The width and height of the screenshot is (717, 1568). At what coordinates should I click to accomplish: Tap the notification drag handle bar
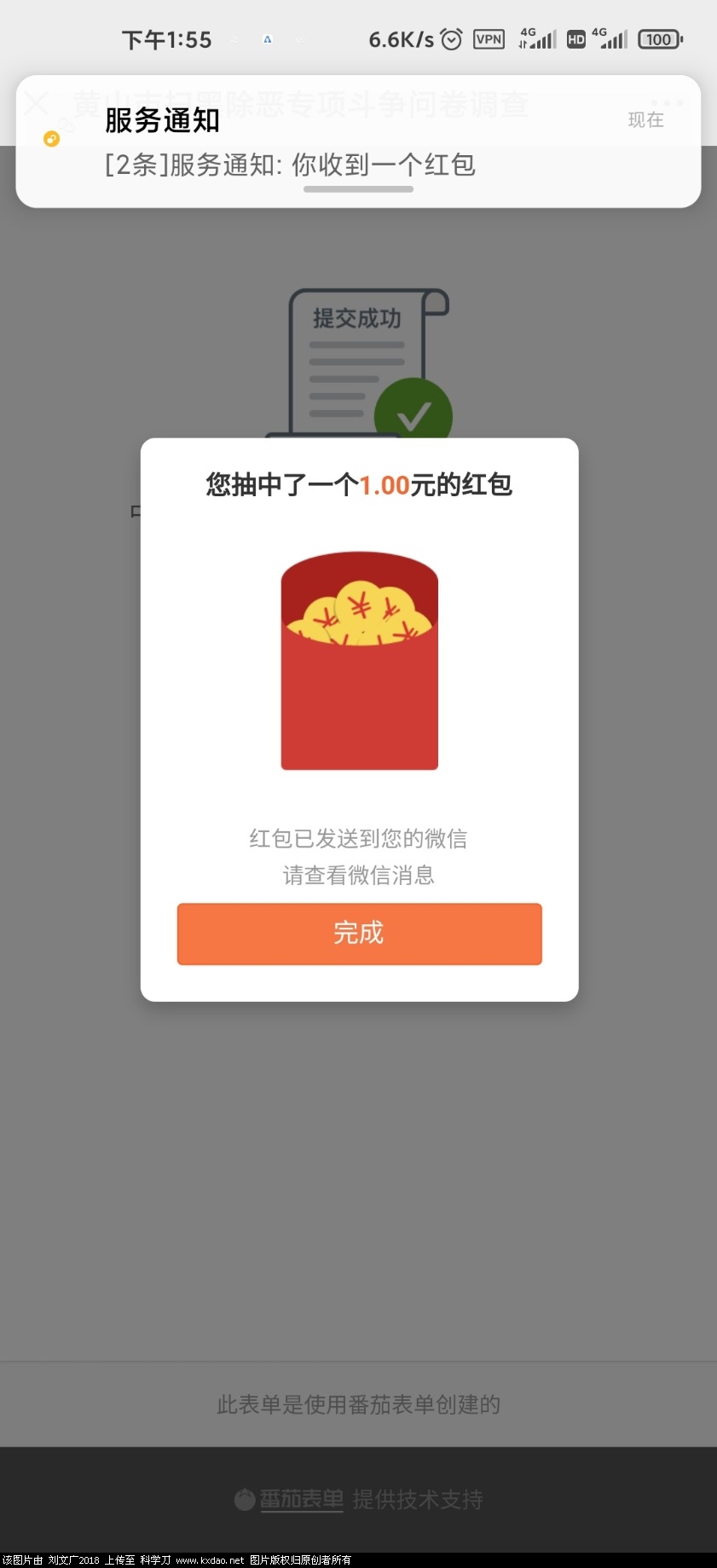click(358, 189)
